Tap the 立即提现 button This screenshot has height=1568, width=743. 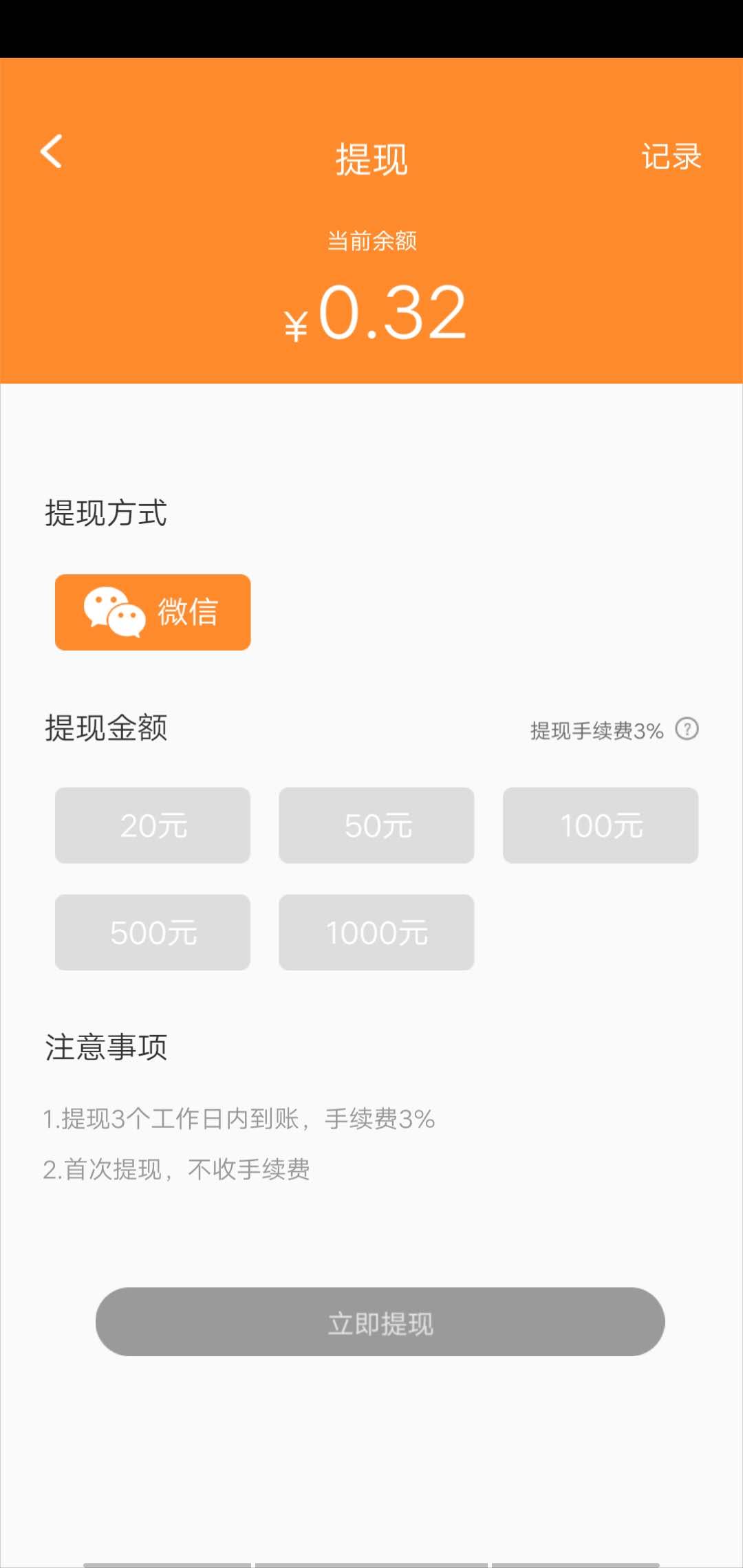[x=380, y=1322]
